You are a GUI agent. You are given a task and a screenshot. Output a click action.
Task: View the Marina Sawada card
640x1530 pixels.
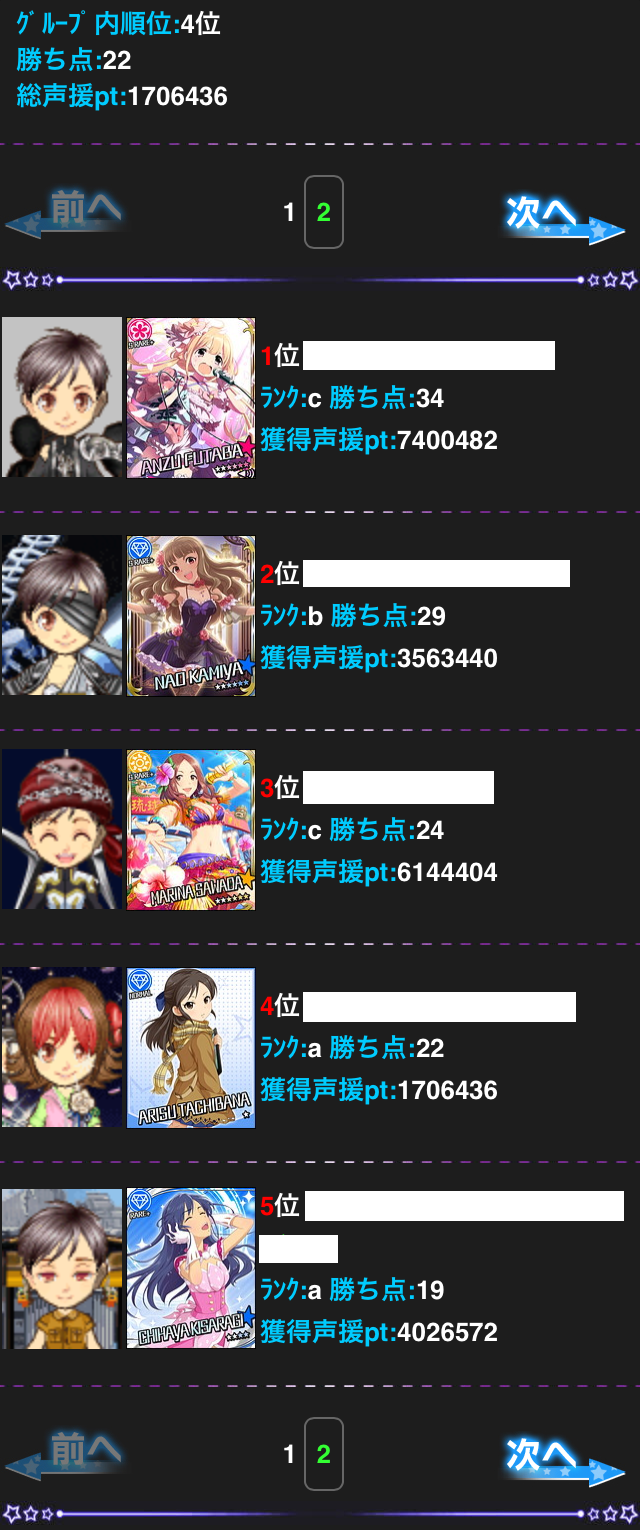[191, 829]
